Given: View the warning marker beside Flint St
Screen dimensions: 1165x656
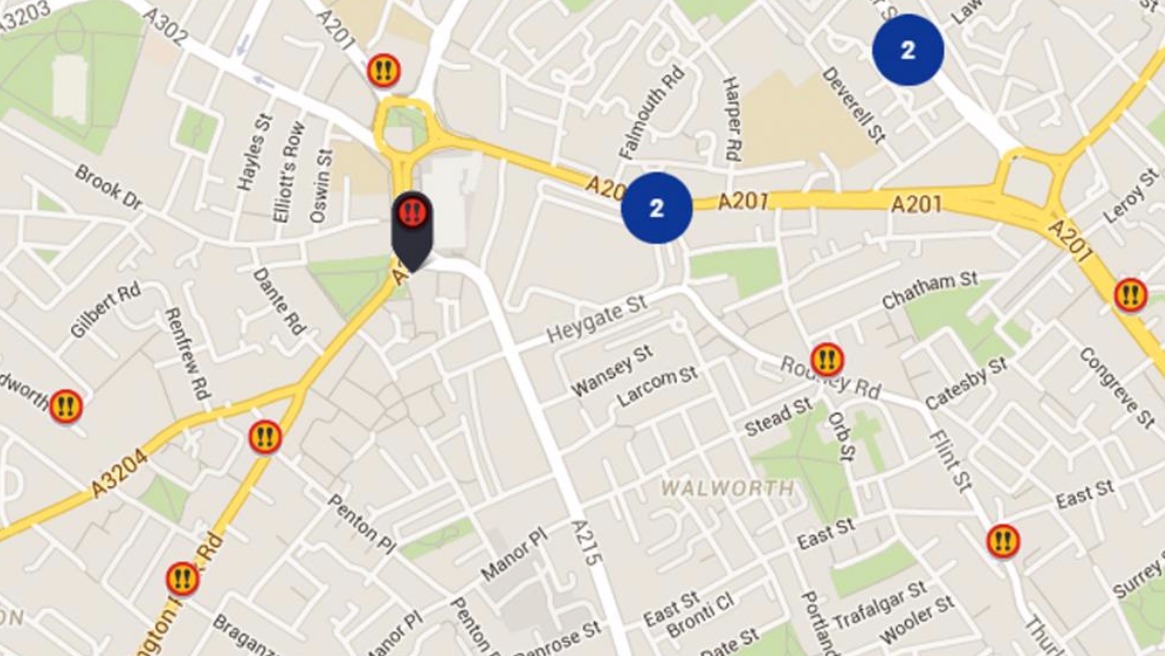Looking at the screenshot, I should click(1003, 541).
